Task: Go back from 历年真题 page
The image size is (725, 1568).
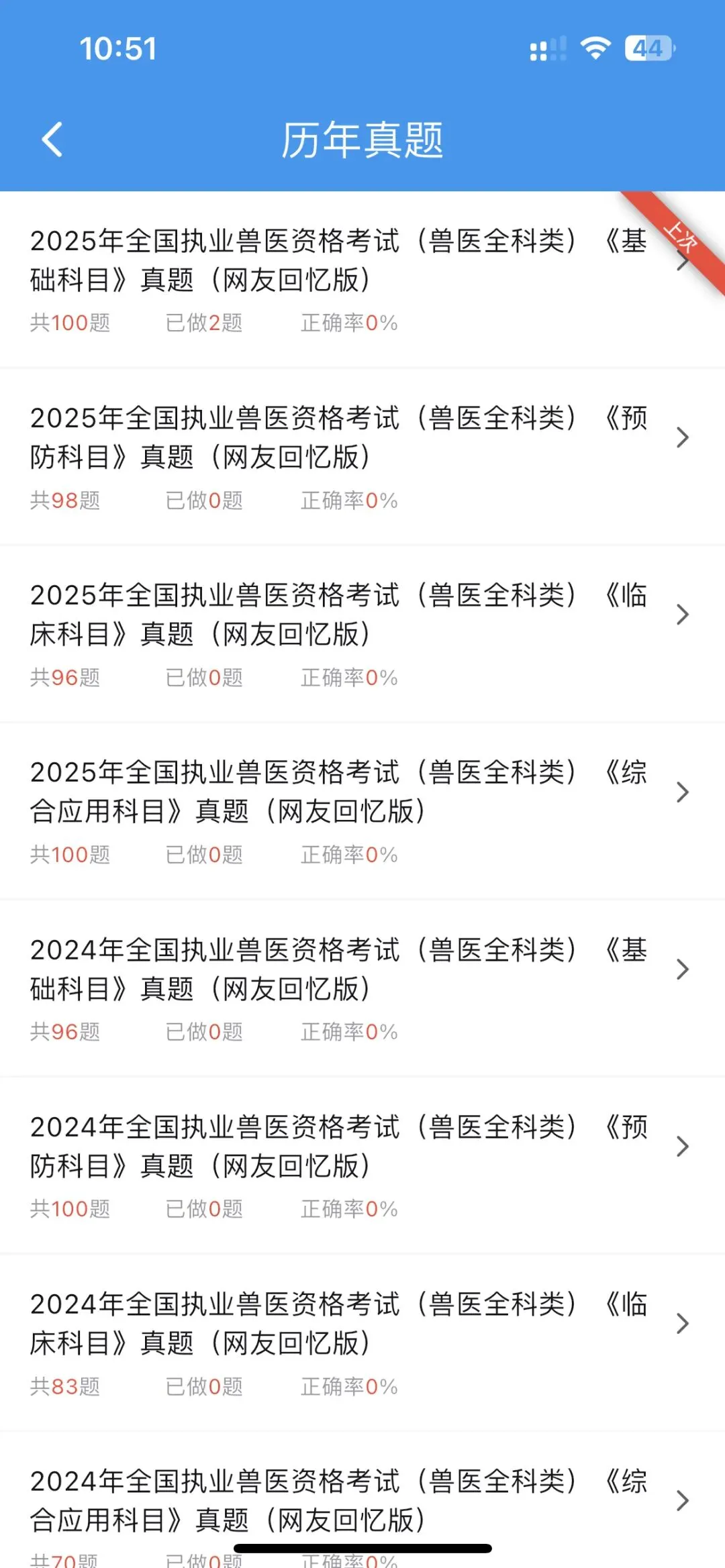Action: (52, 140)
